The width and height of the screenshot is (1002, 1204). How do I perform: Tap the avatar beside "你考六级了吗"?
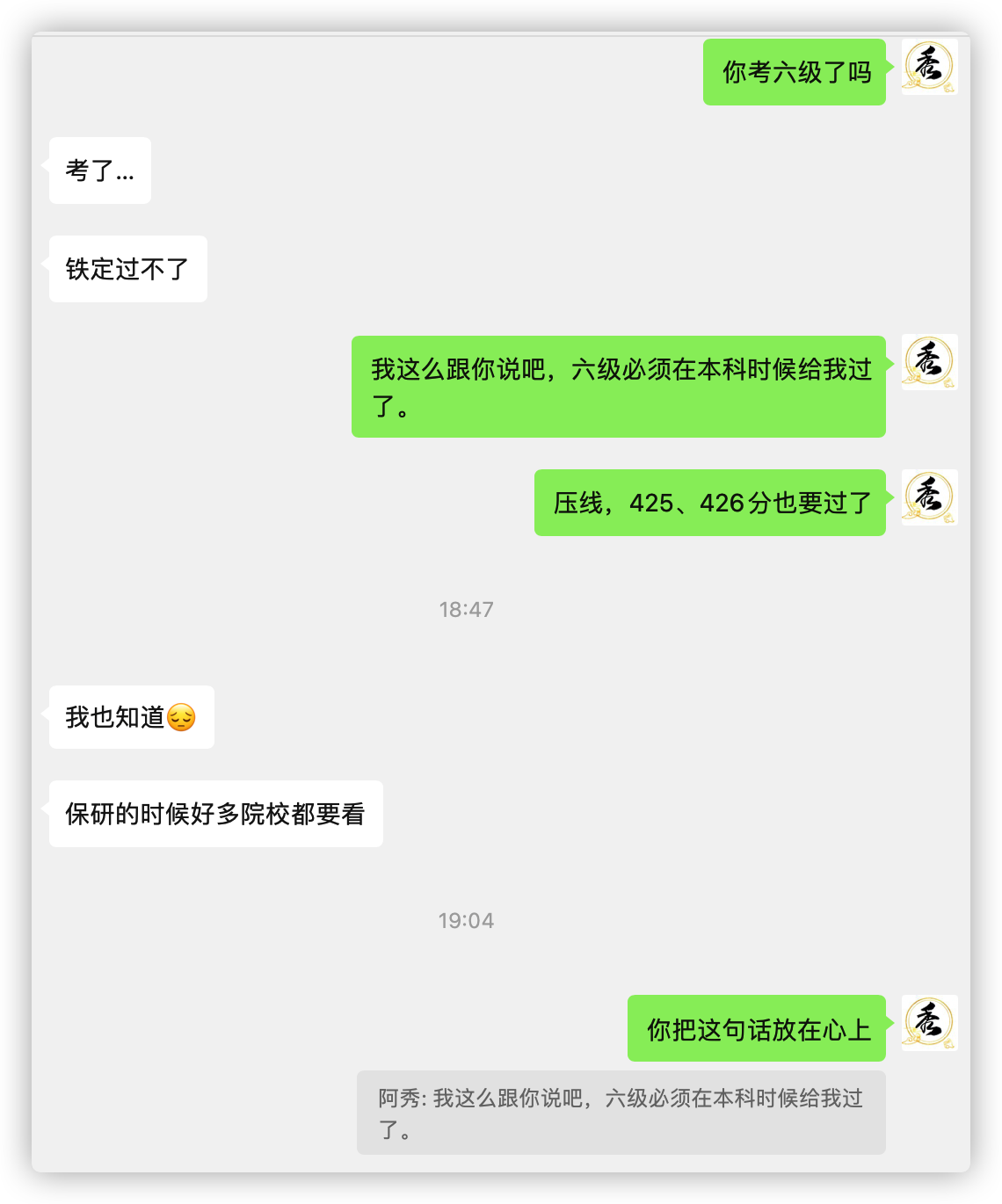coord(929,67)
